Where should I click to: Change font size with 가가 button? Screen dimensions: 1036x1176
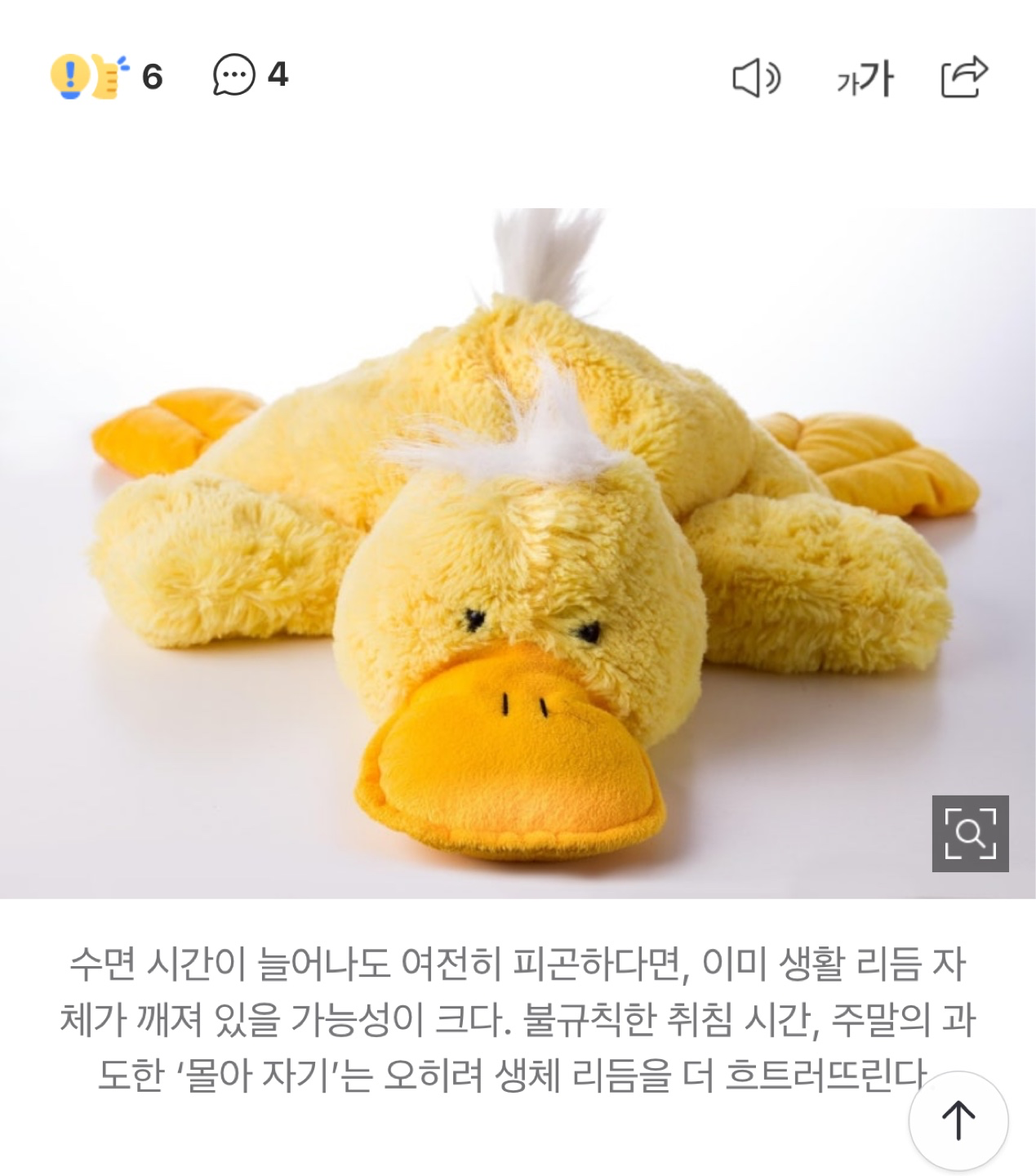click(865, 79)
